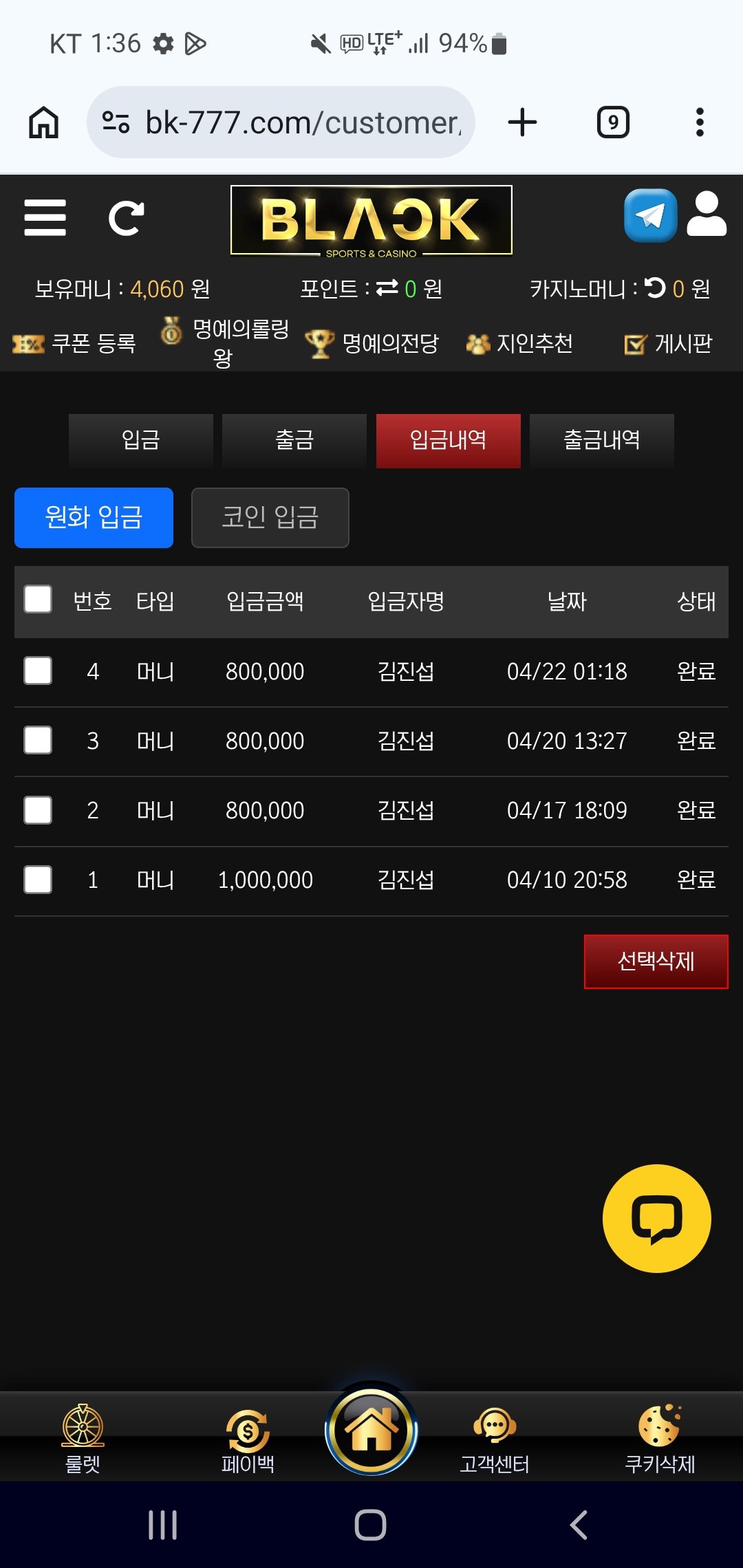Open 쿠폰 등록 from the menu
The height and width of the screenshot is (1568, 743).
[74, 343]
